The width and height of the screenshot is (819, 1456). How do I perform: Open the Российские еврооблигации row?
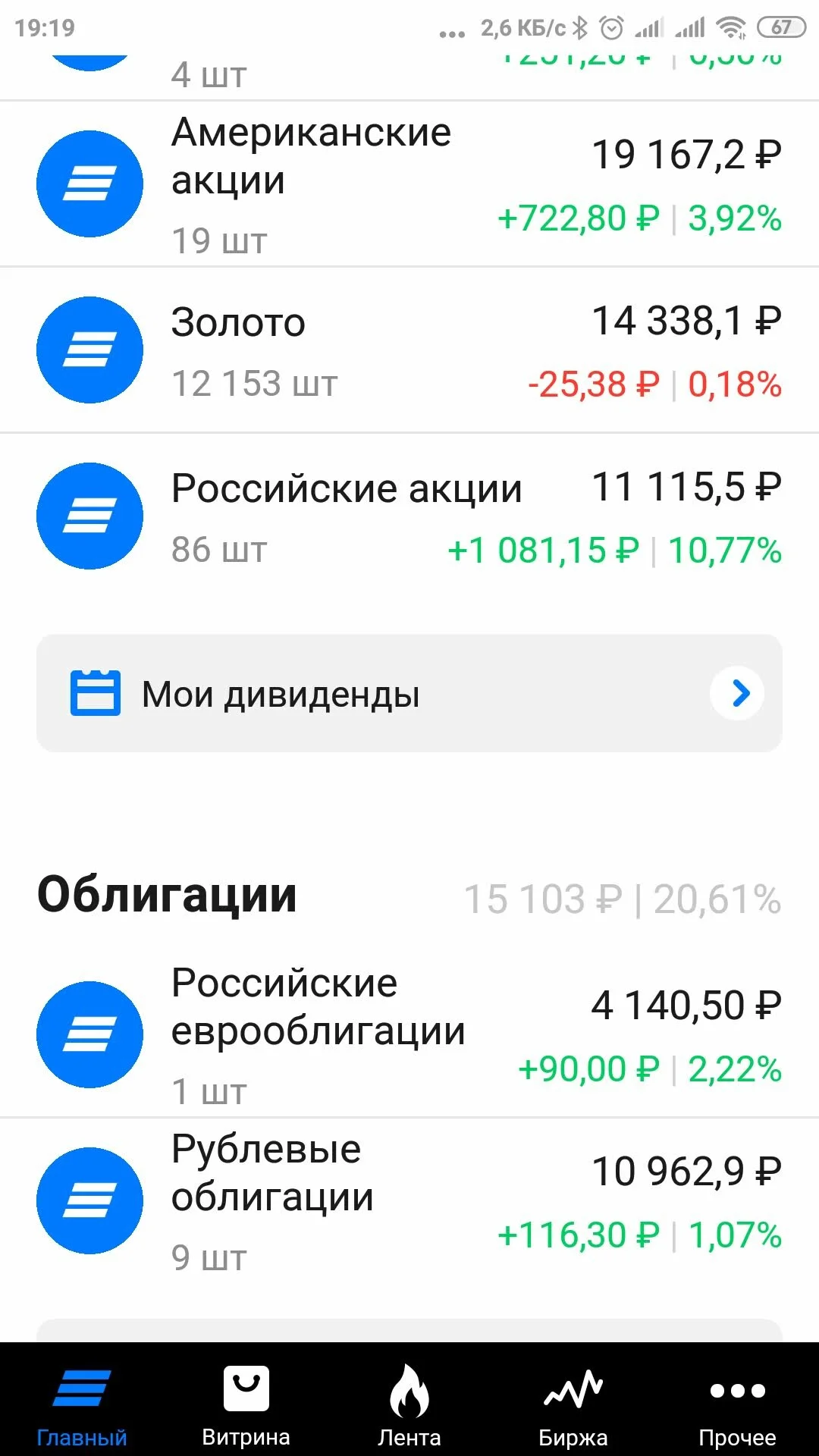(x=409, y=1034)
